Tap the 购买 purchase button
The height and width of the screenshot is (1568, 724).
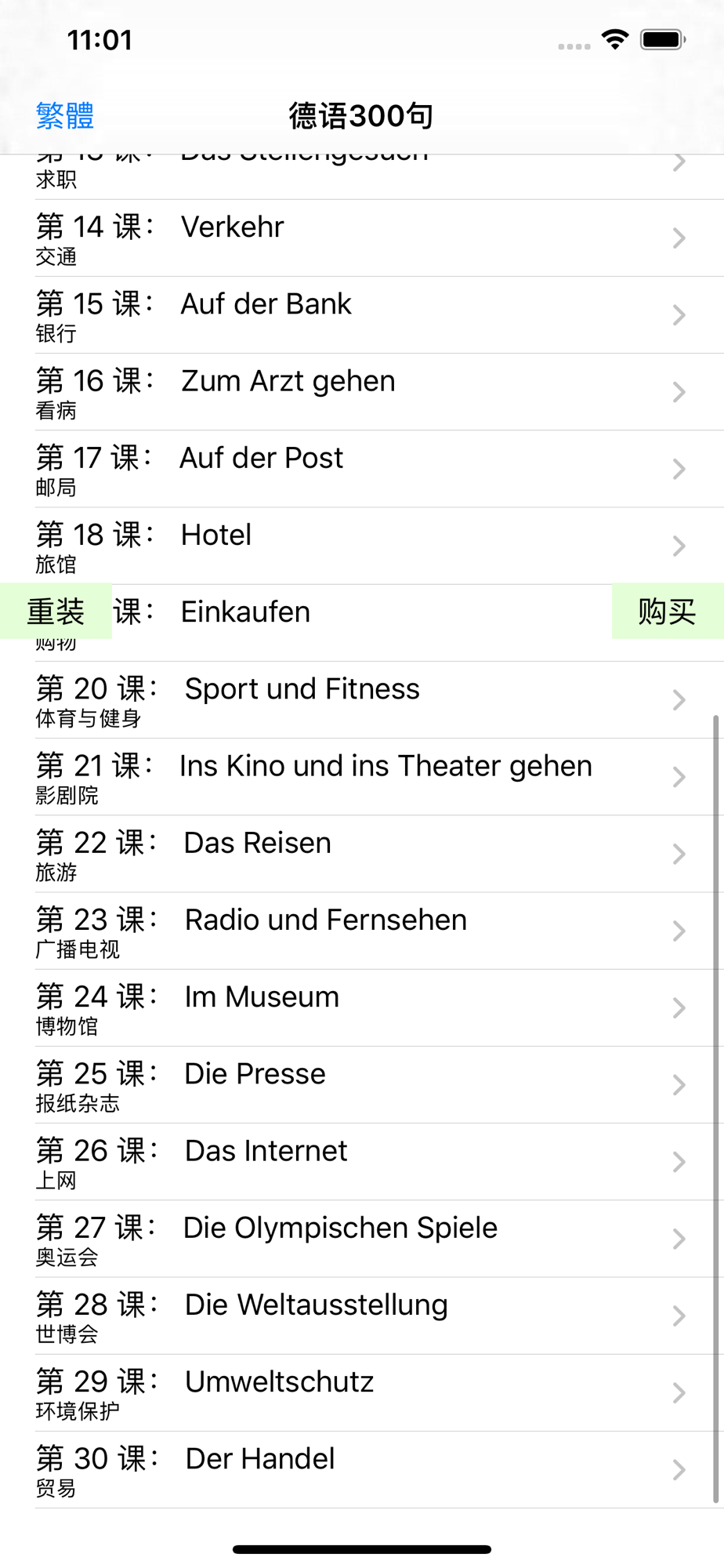667,612
